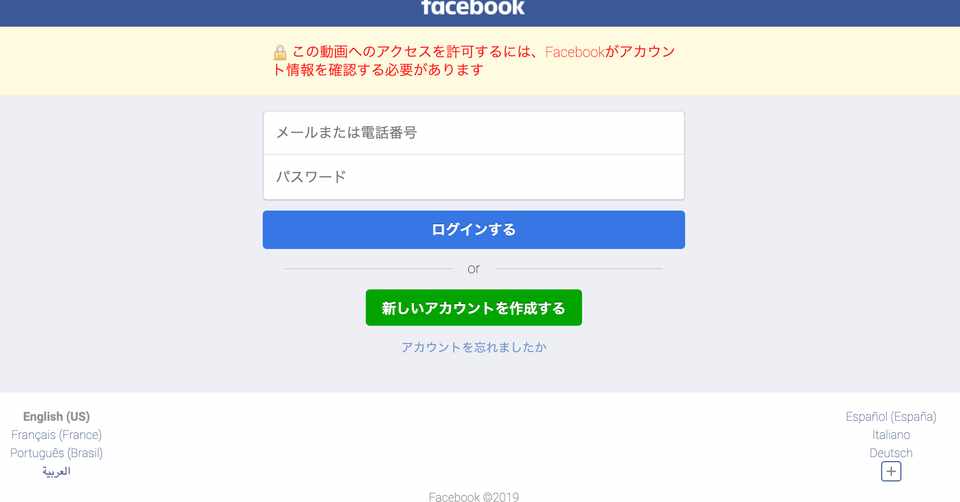960x502 pixels.
Task: Select the Arabic language option
Action: click(56, 471)
